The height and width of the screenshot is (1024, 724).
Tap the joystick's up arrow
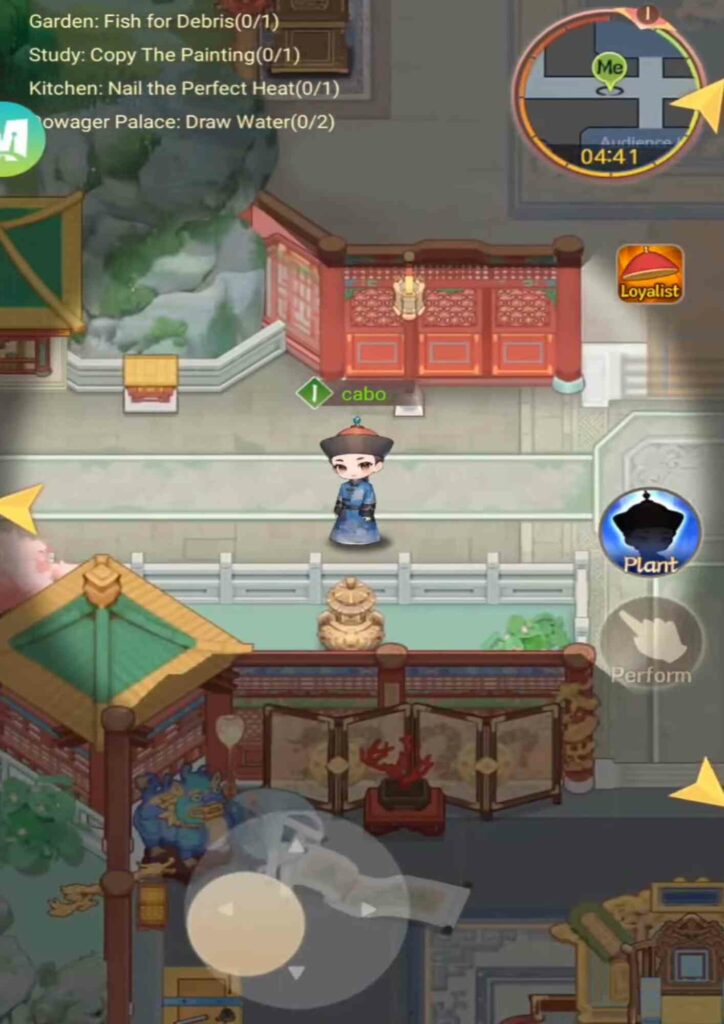(x=296, y=845)
